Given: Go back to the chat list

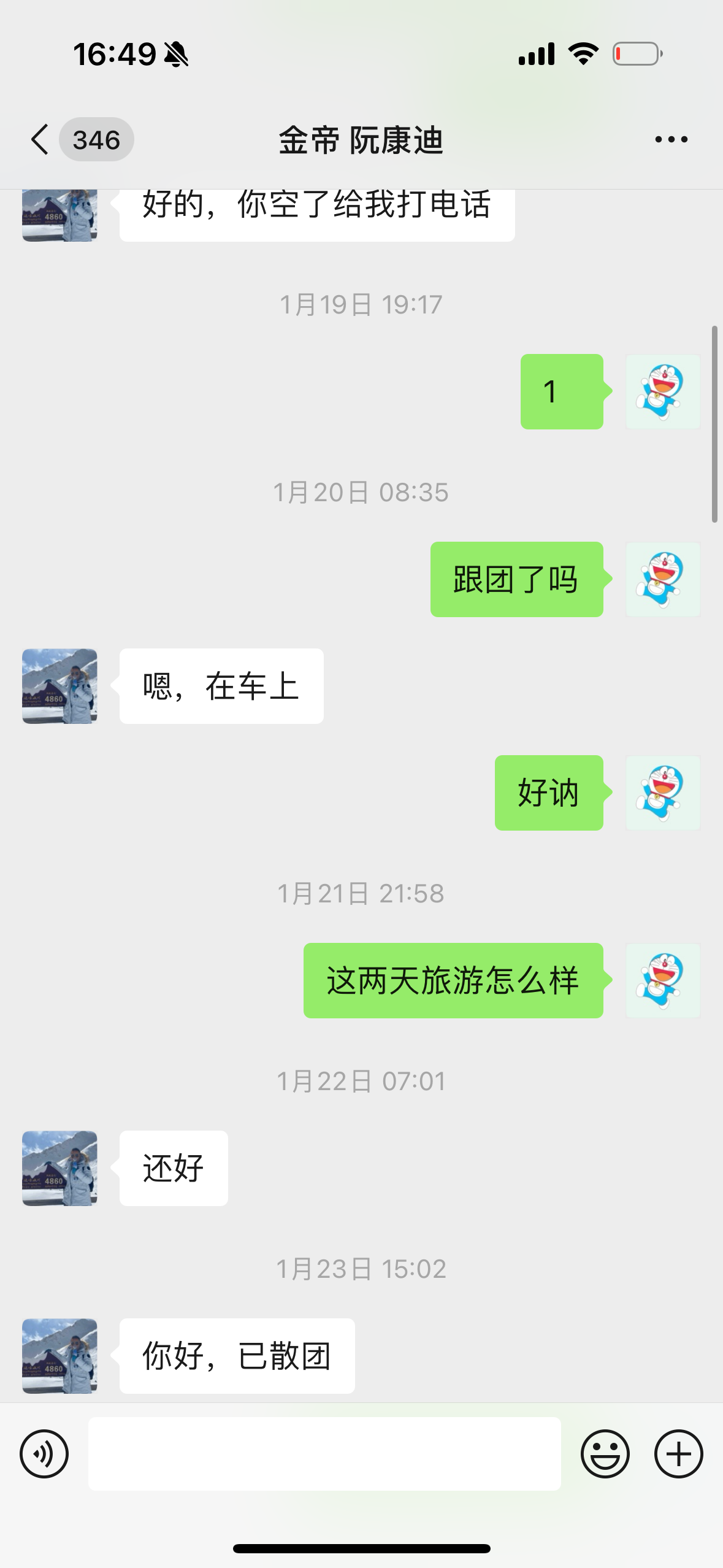Looking at the screenshot, I should coord(40,139).
